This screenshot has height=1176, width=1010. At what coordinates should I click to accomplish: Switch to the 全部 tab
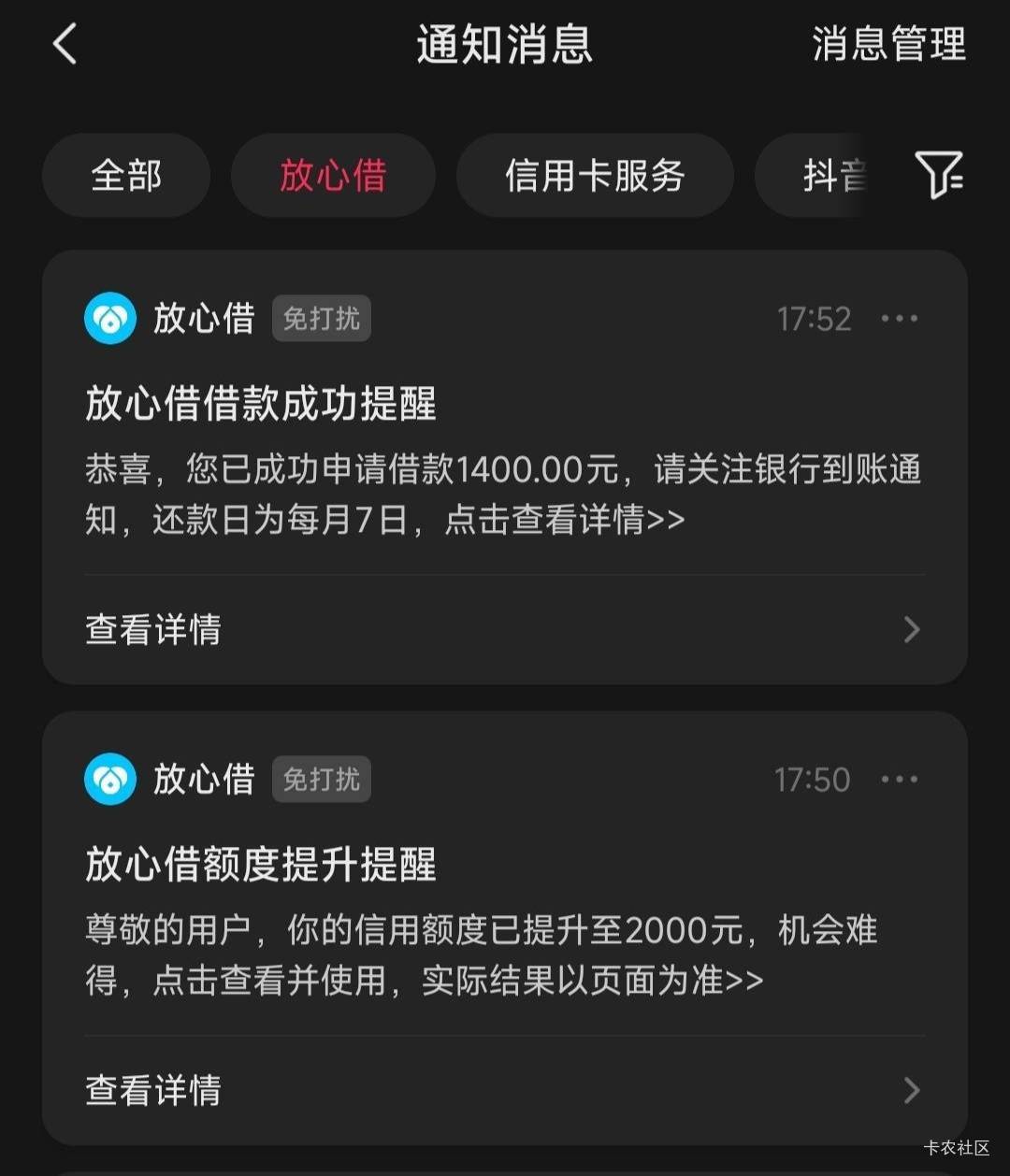pyautogui.click(x=126, y=176)
